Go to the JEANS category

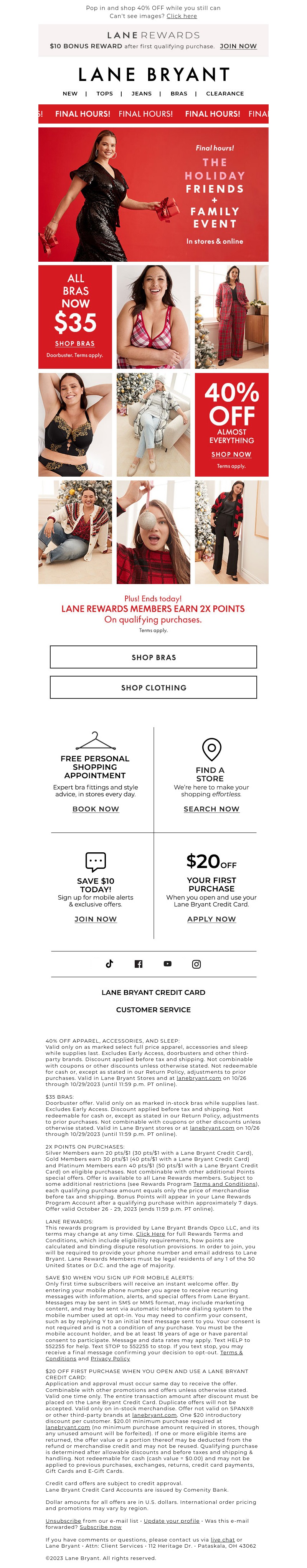click(141, 94)
